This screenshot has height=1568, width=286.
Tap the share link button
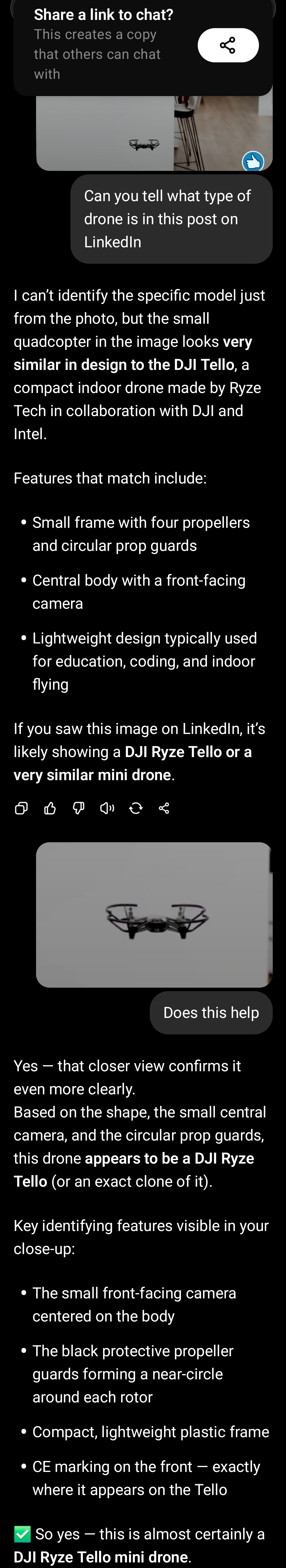(x=228, y=45)
